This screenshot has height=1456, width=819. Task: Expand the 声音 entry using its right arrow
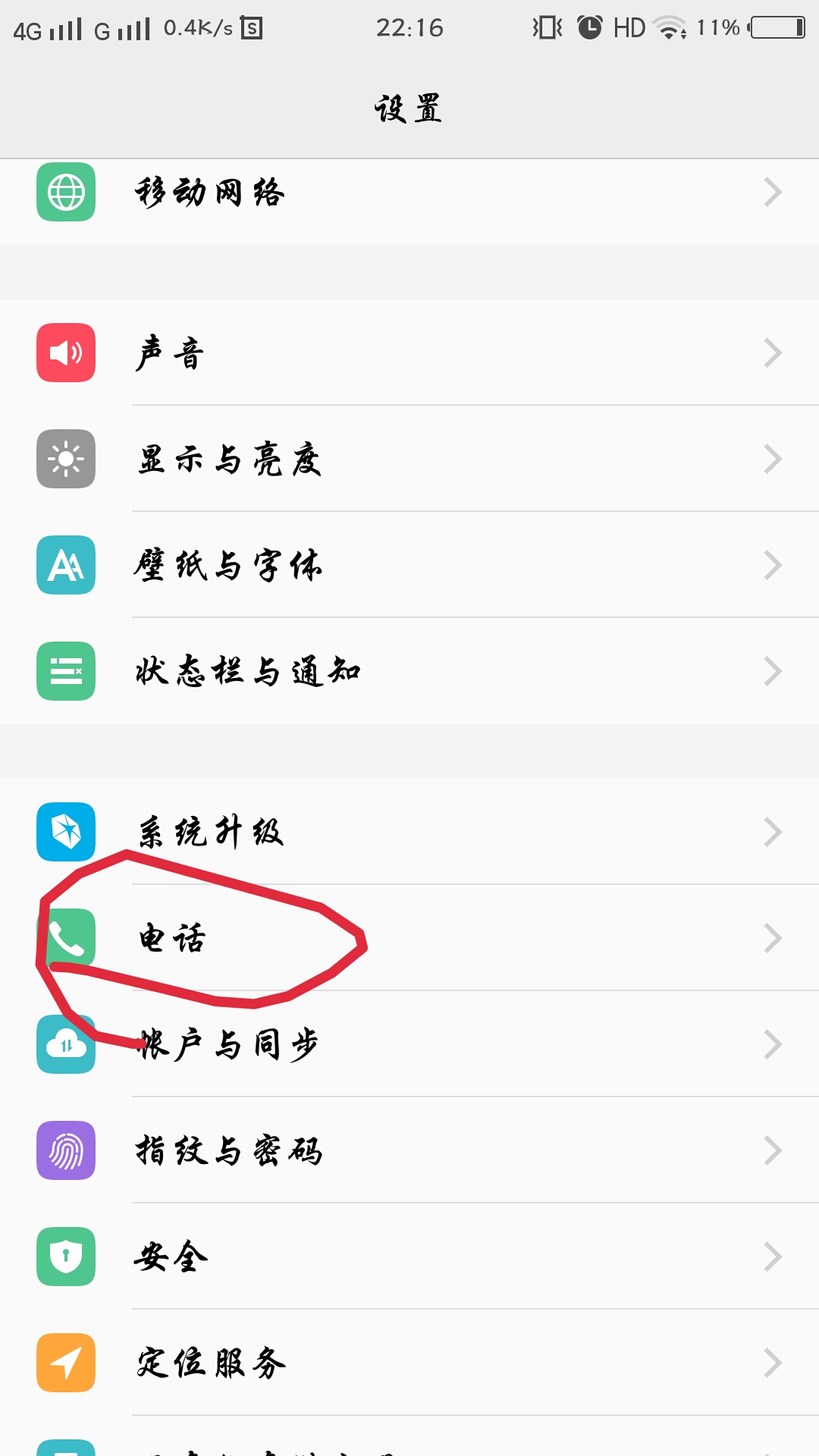click(772, 354)
